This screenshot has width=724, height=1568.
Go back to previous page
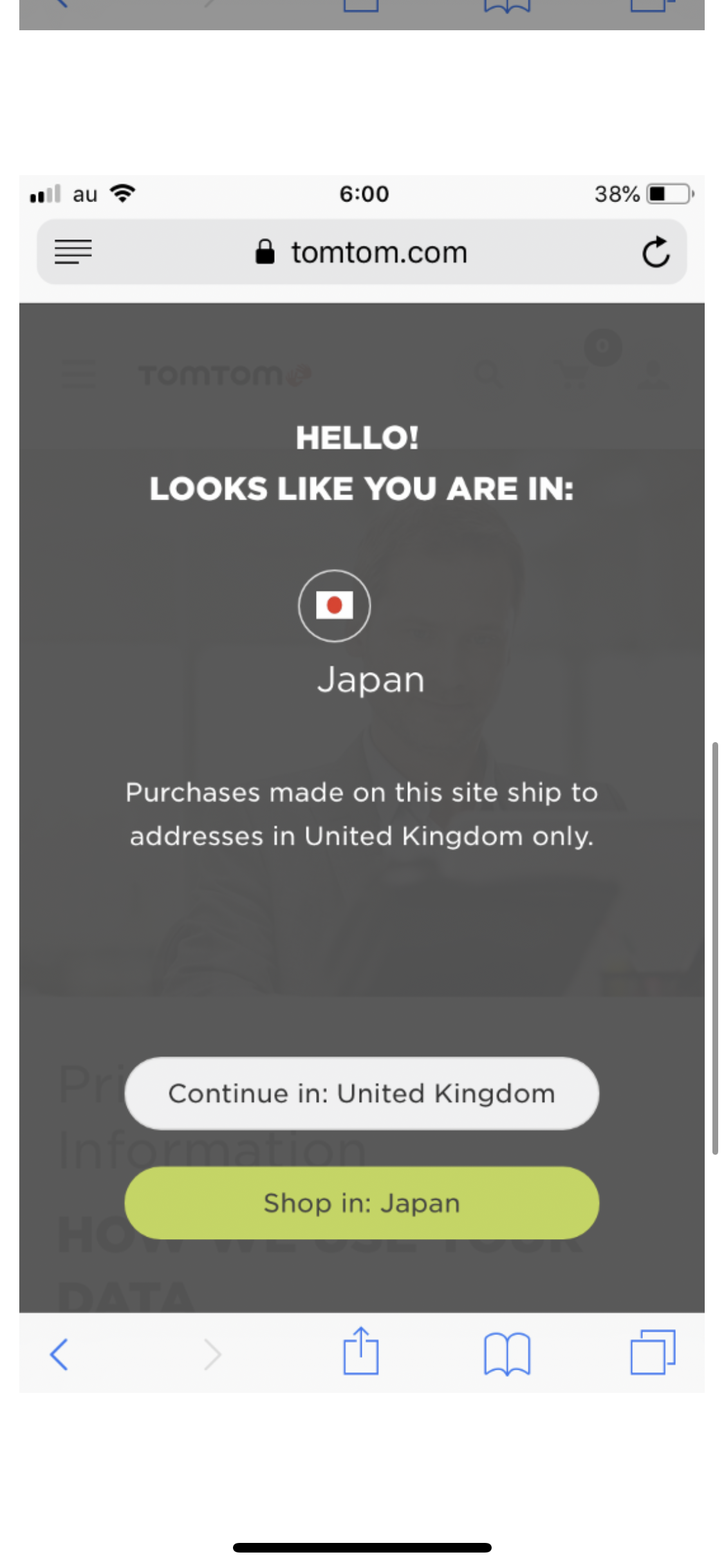(x=59, y=1354)
